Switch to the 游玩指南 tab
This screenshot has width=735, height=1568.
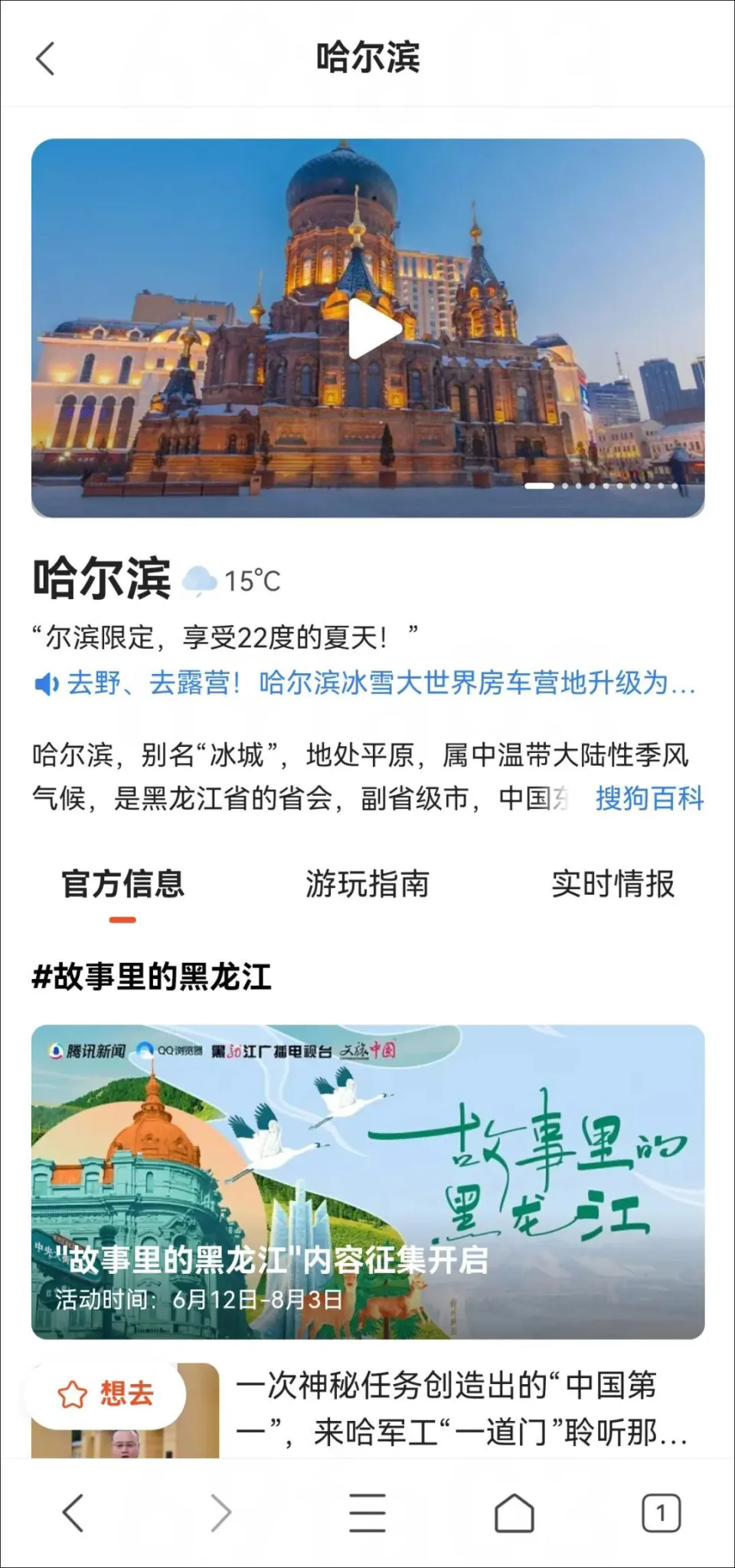[x=367, y=883]
